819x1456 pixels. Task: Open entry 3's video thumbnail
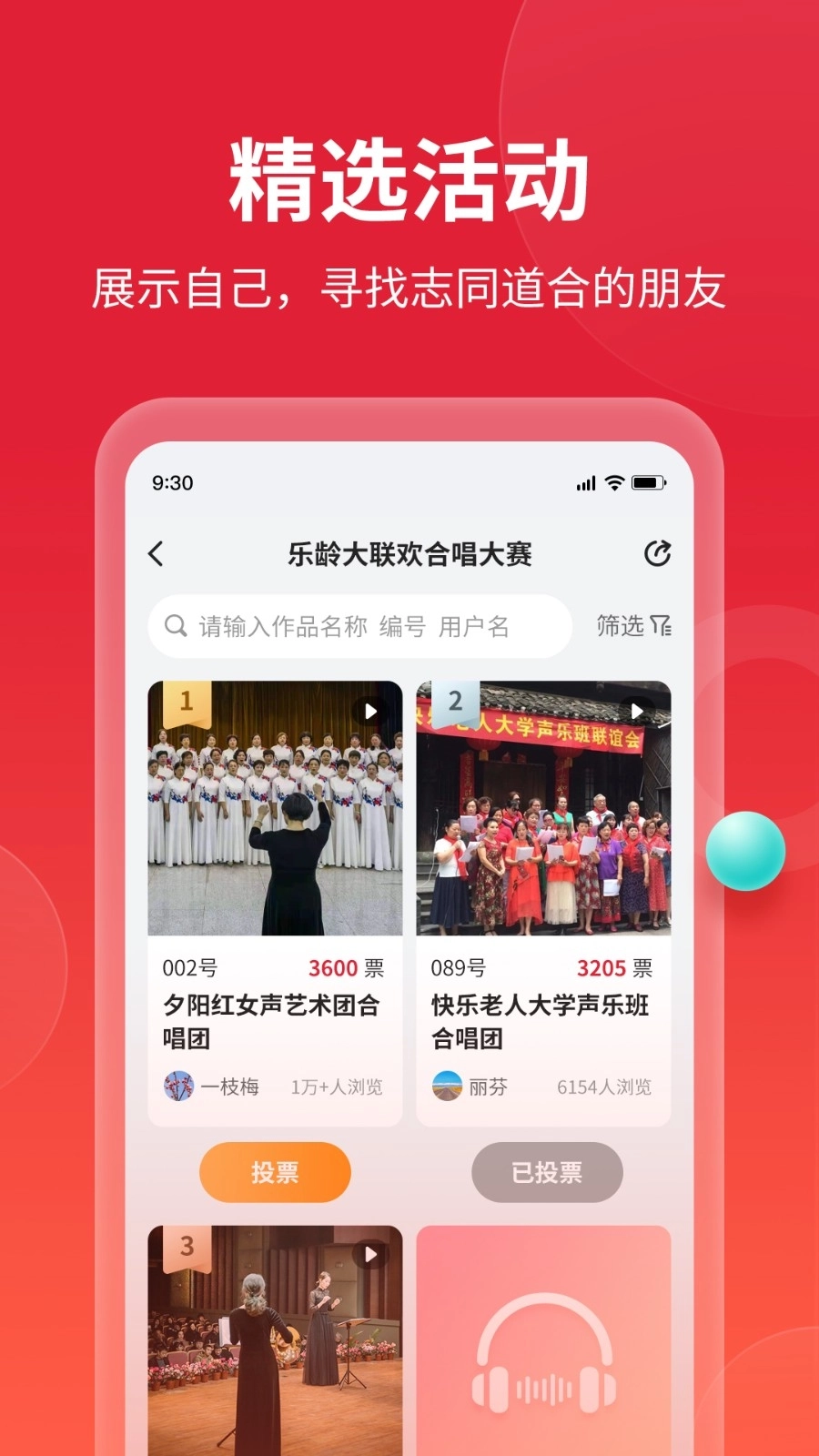pyautogui.click(x=274, y=1338)
